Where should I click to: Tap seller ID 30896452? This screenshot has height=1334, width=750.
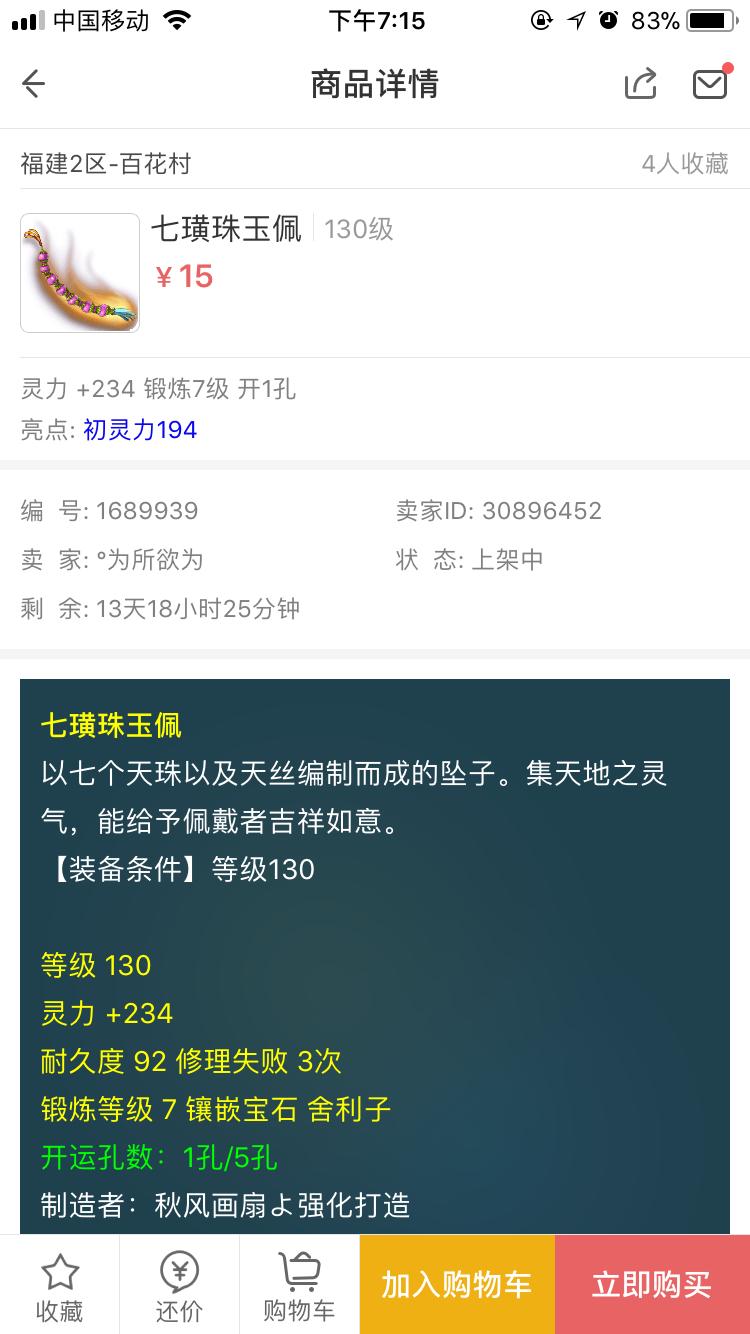point(541,511)
